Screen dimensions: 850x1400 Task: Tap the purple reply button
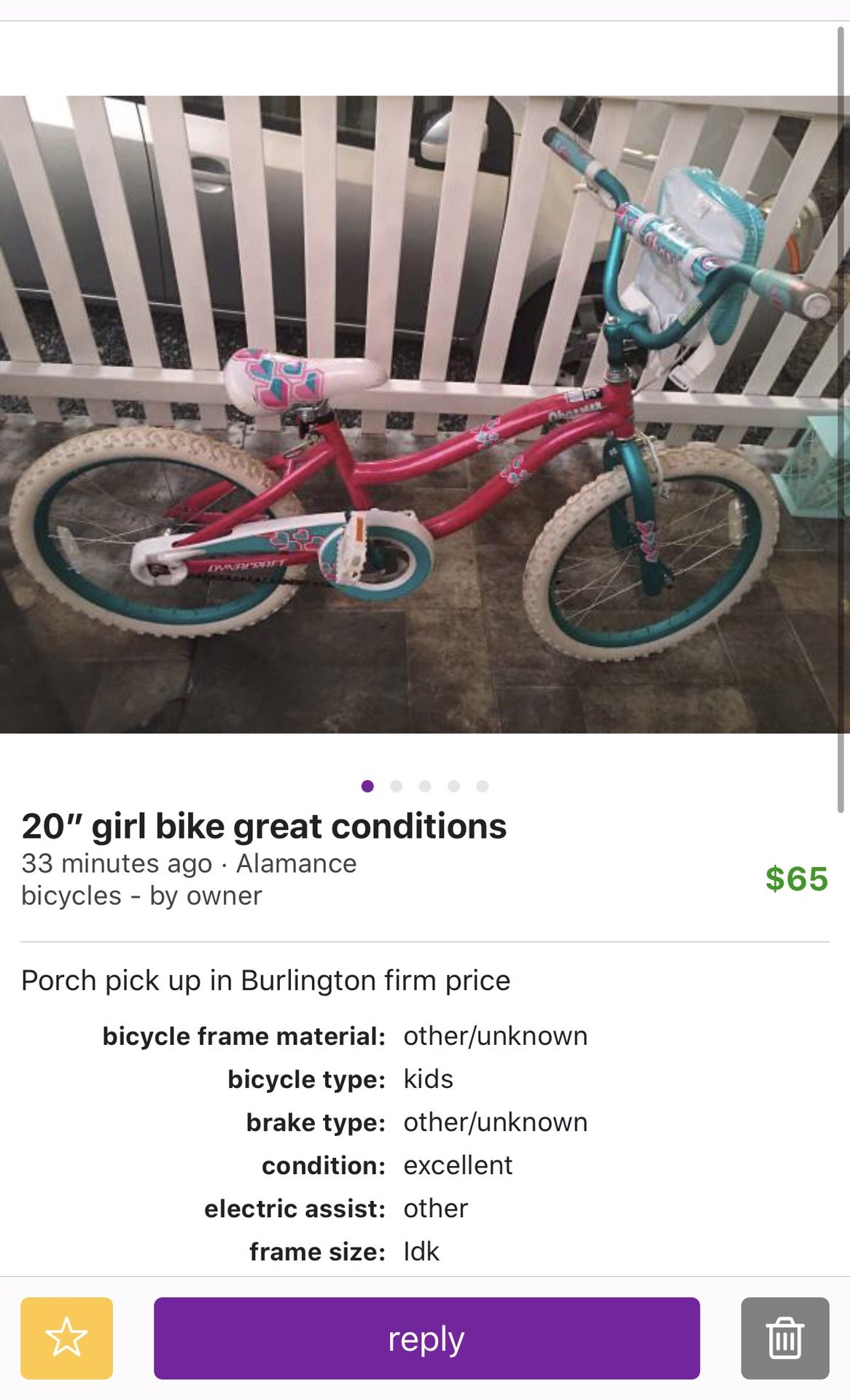425,1337
